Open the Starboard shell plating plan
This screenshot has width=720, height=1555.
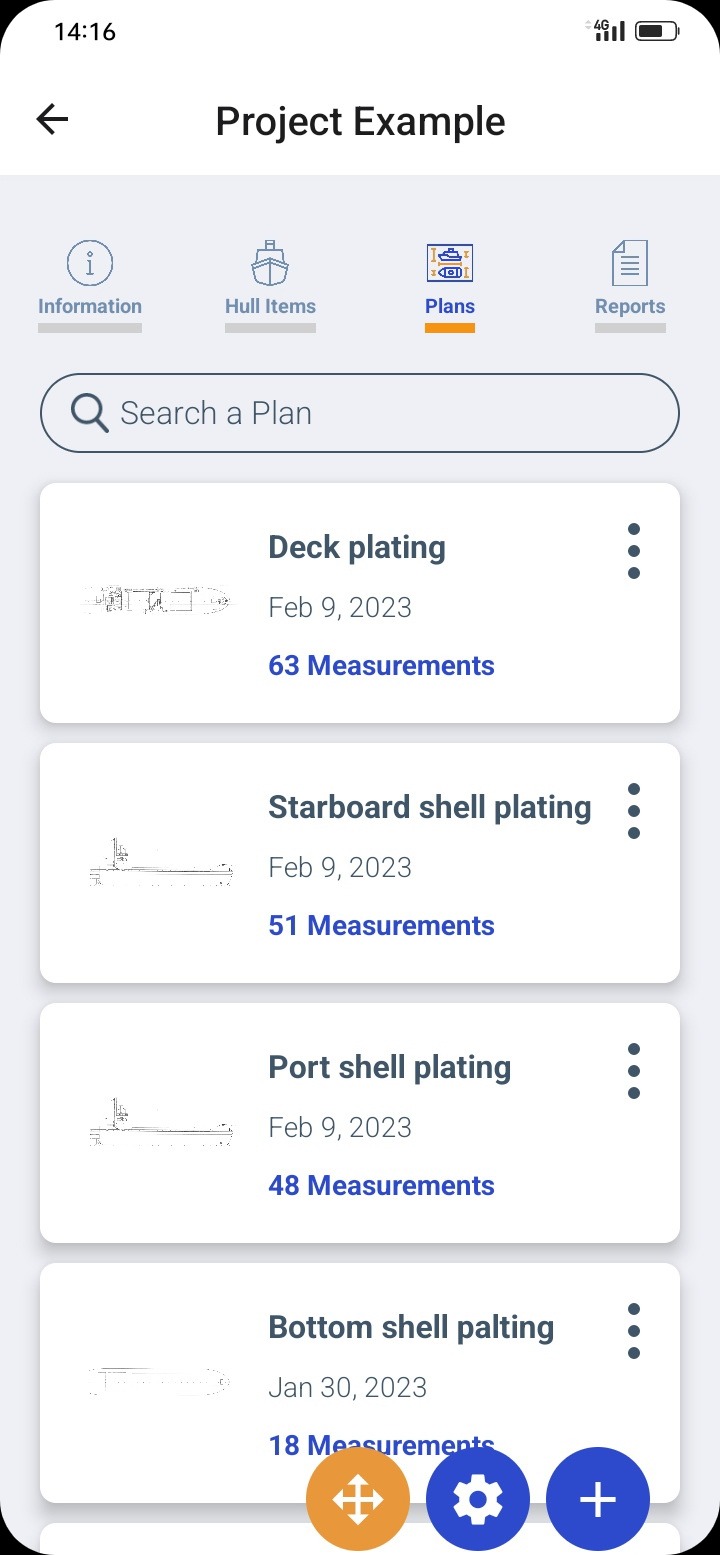(x=360, y=863)
